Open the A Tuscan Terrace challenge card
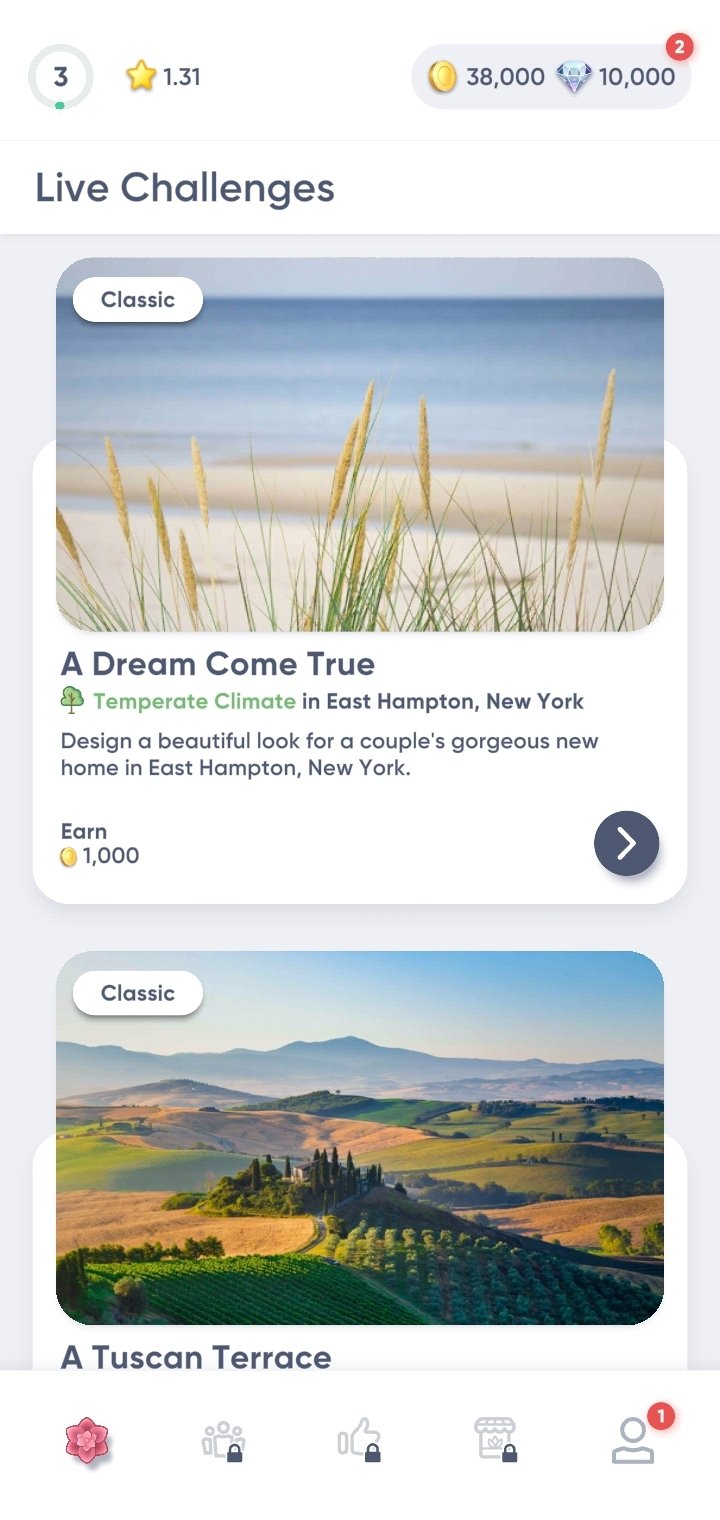720x1520 pixels. pyautogui.click(x=360, y=1160)
